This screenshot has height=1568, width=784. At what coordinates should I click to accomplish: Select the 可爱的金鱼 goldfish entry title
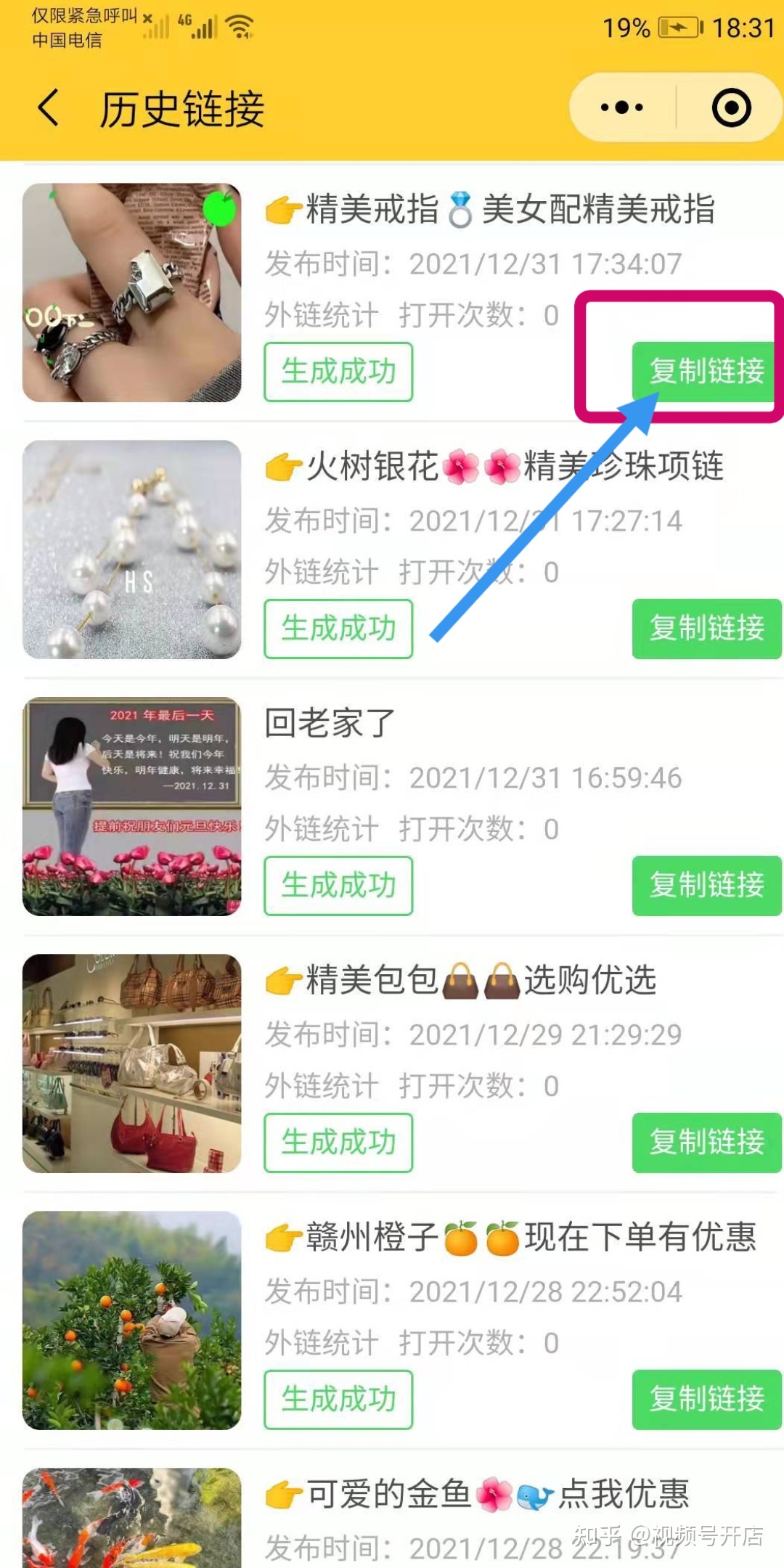point(486,1495)
